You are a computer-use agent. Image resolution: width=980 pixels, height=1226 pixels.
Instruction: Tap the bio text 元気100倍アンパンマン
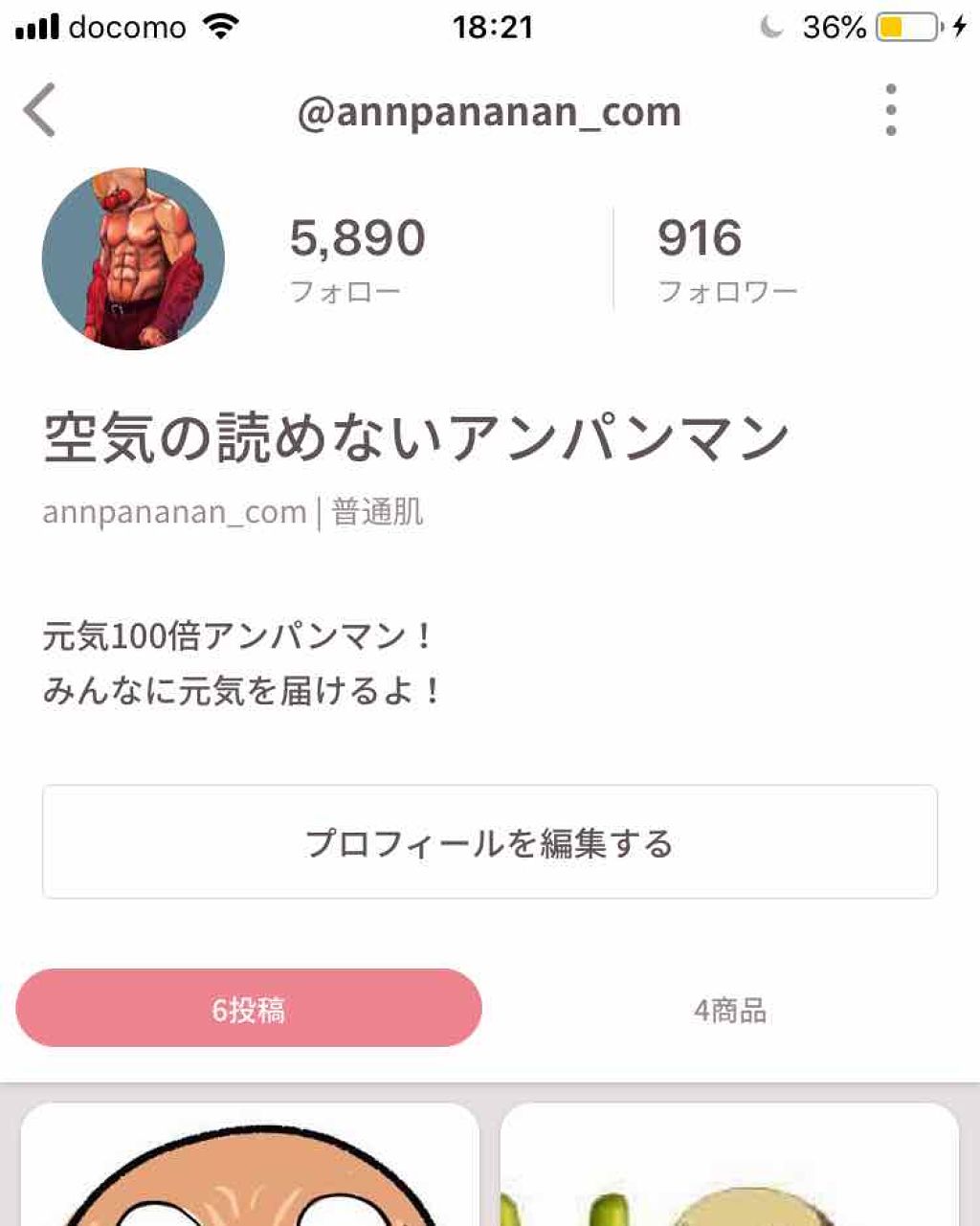(239, 634)
